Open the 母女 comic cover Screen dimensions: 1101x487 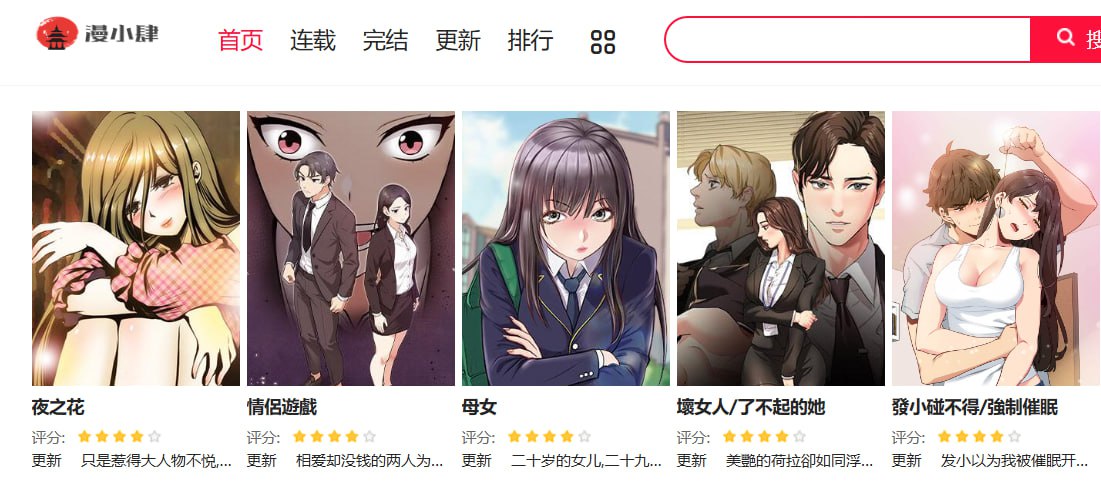point(566,248)
